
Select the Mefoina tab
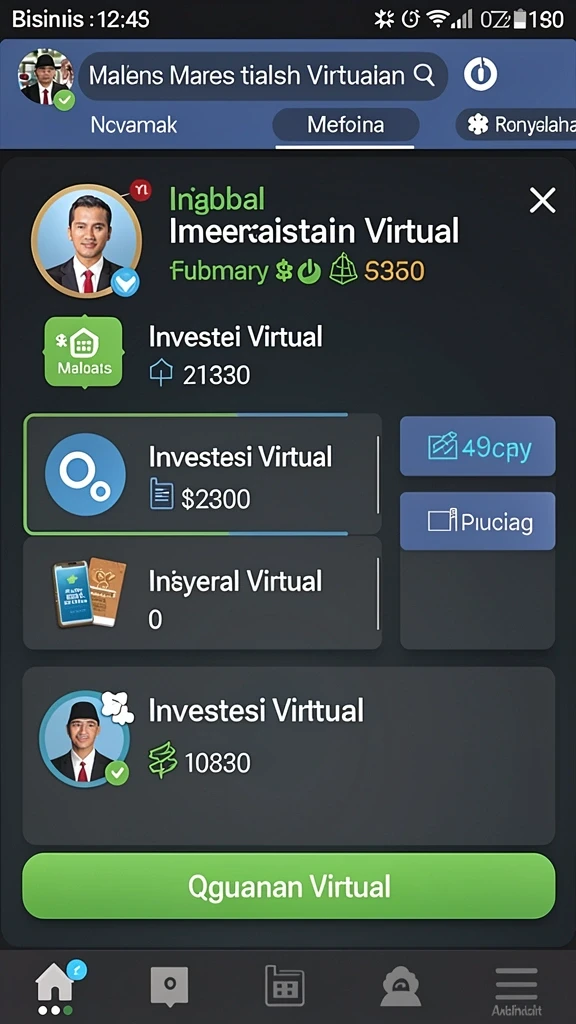(345, 124)
